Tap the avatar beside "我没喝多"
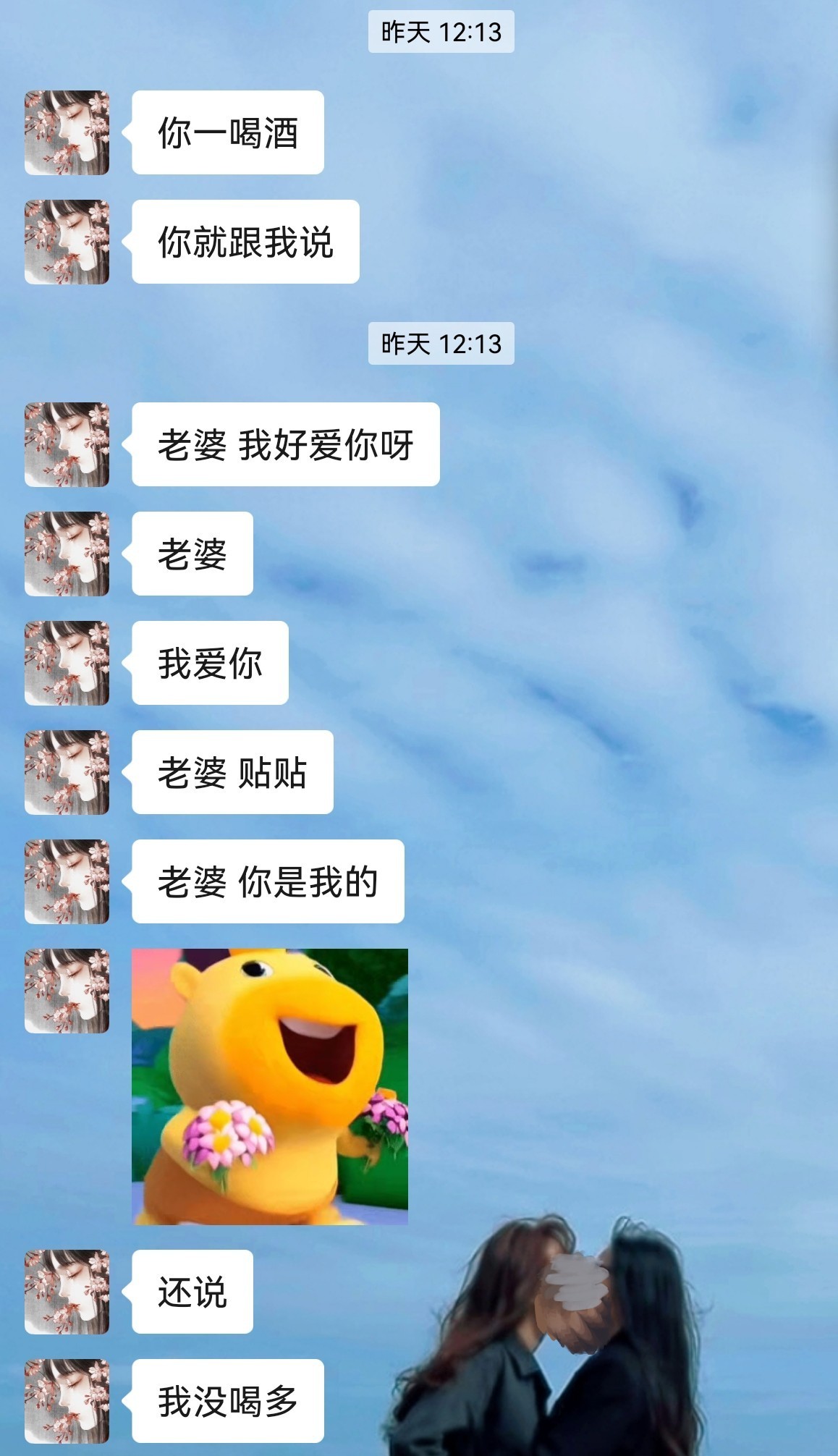The image size is (838, 1456). (x=67, y=1400)
